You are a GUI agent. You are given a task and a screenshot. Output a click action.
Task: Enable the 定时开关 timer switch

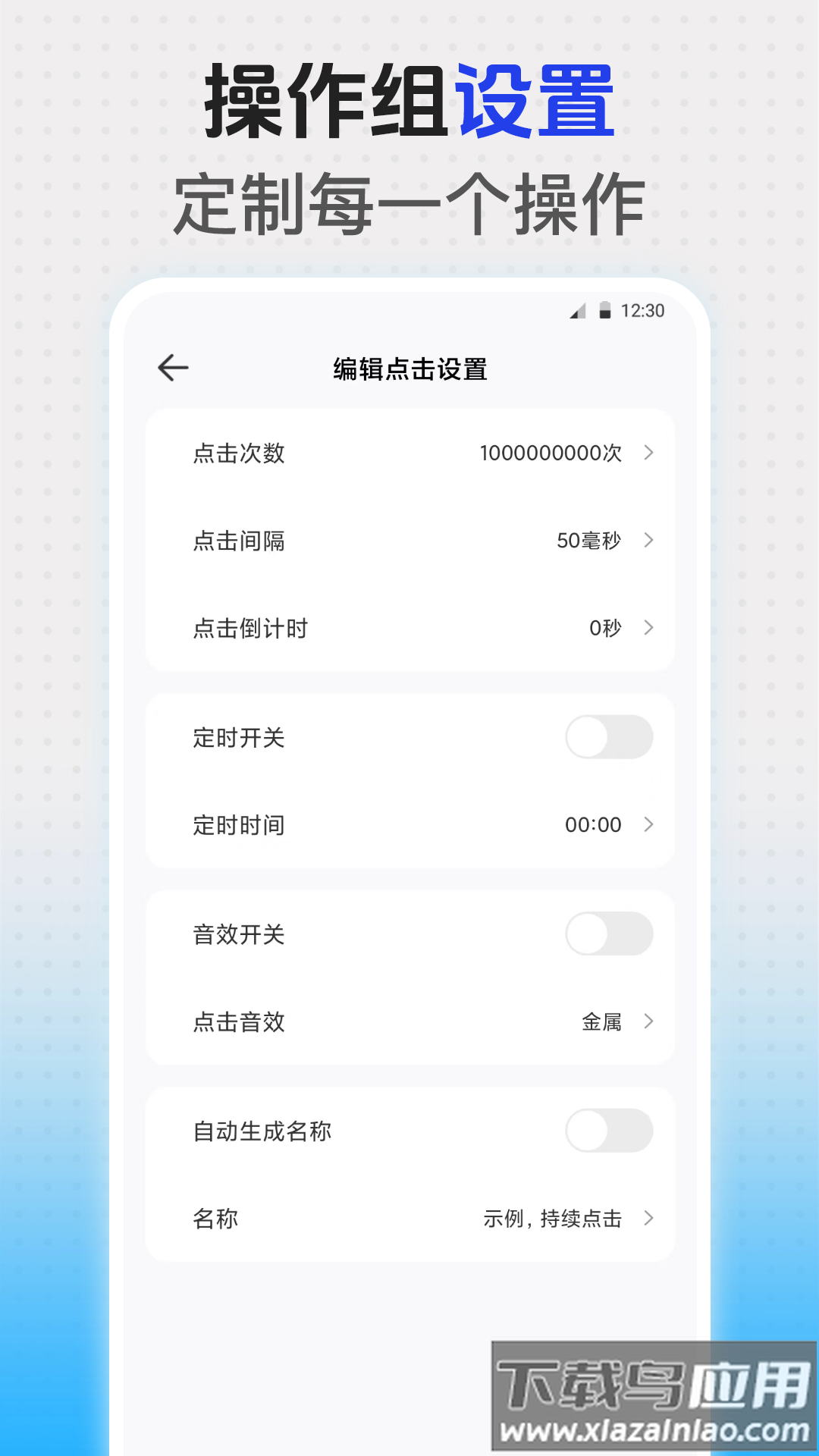[610, 737]
